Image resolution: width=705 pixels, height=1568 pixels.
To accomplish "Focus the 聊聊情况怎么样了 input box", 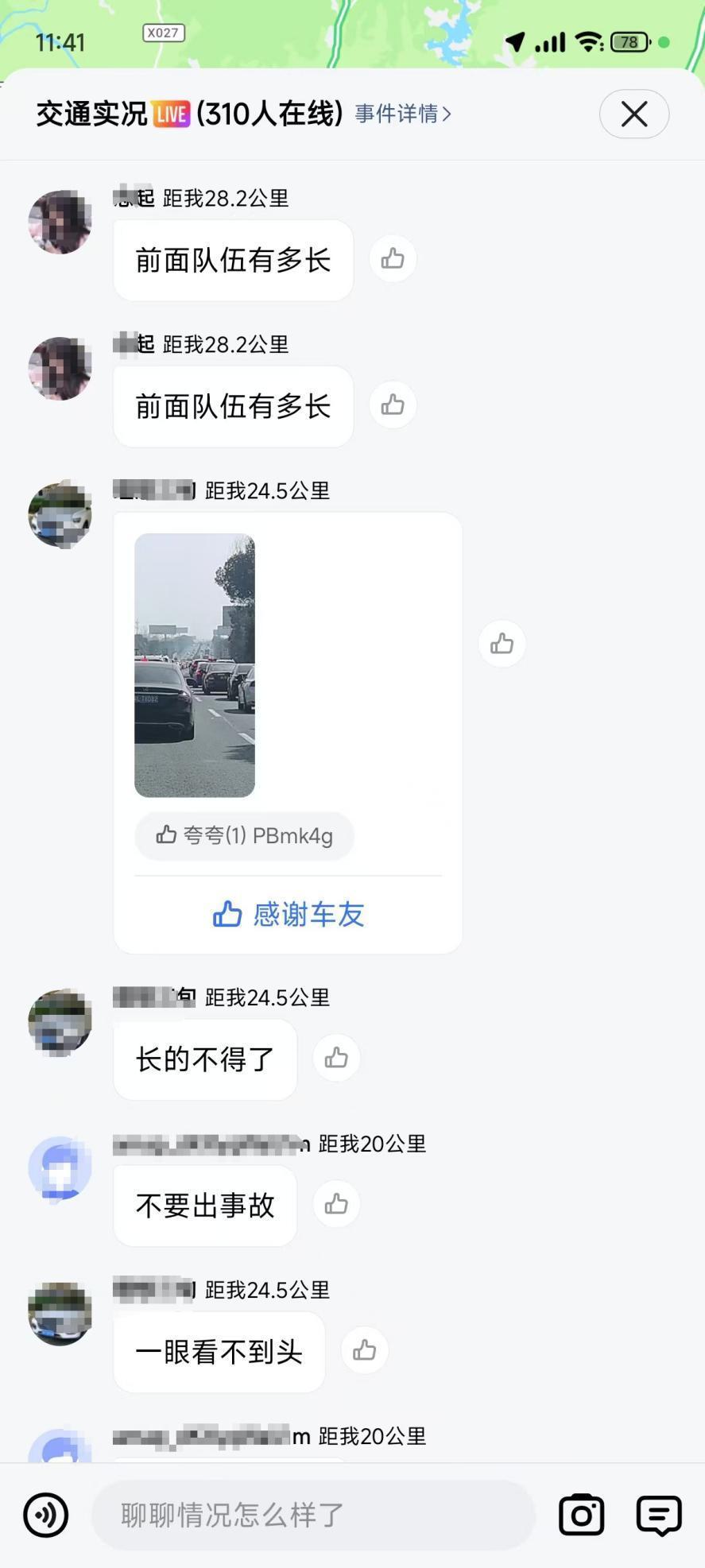I will click(313, 1515).
